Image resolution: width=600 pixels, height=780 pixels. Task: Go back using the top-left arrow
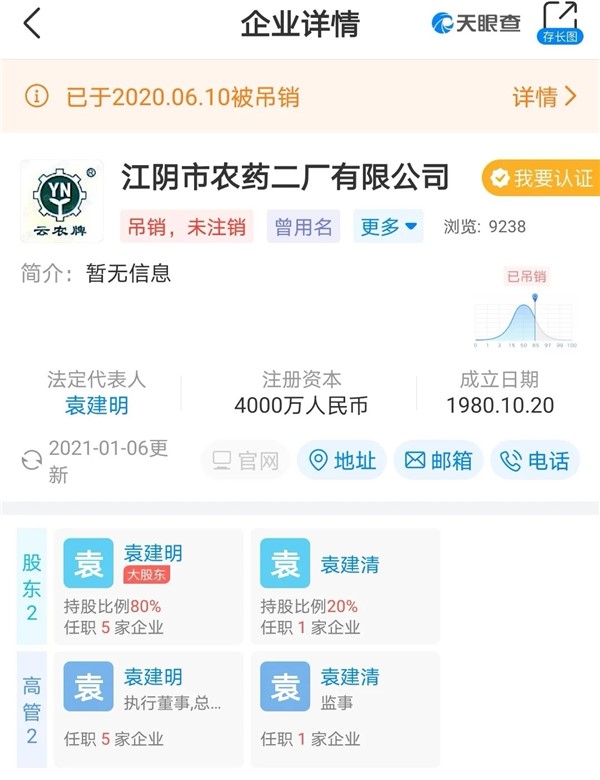tap(32, 23)
